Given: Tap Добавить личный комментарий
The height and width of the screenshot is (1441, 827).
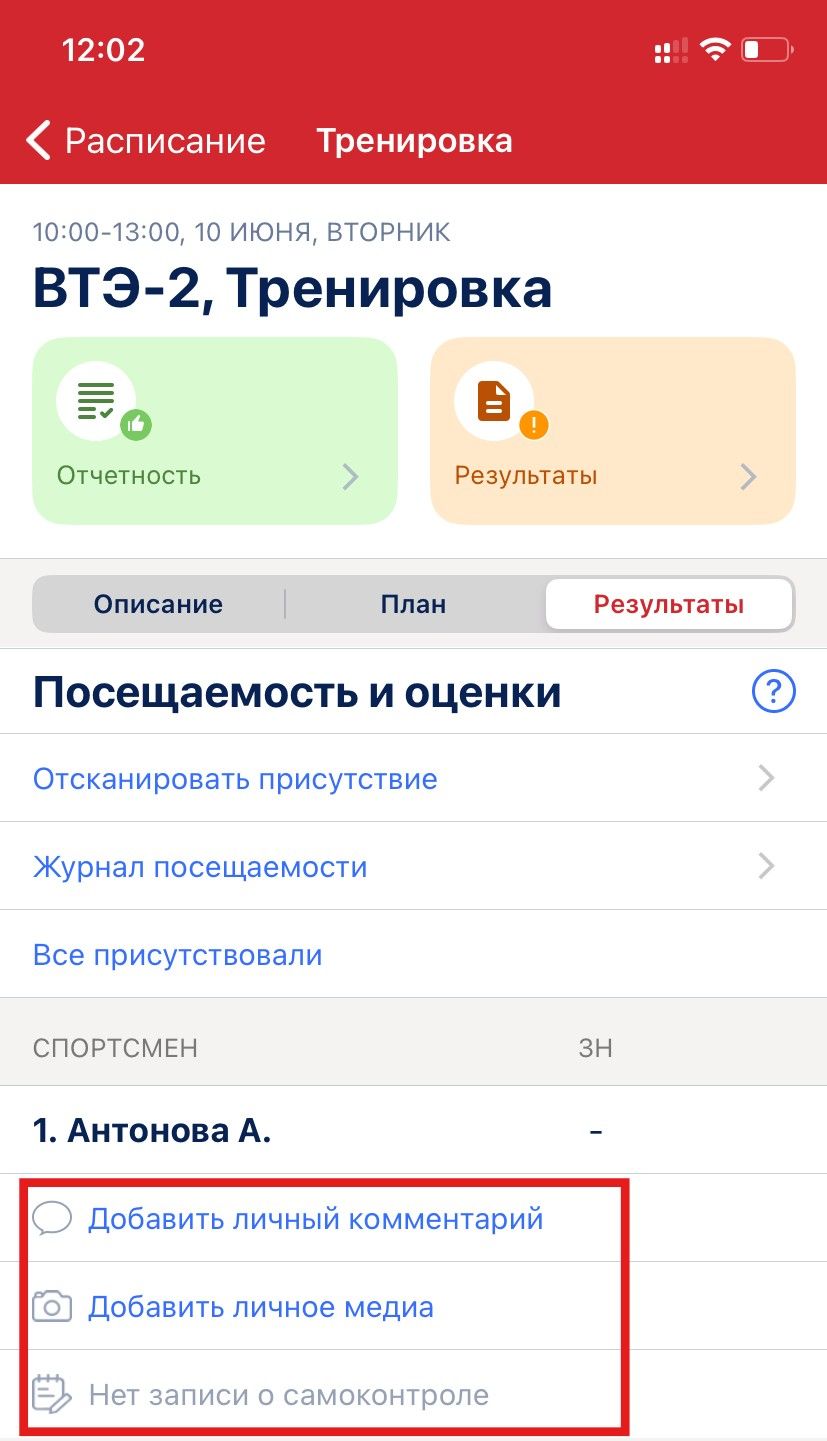Looking at the screenshot, I should tap(315, 1218).
